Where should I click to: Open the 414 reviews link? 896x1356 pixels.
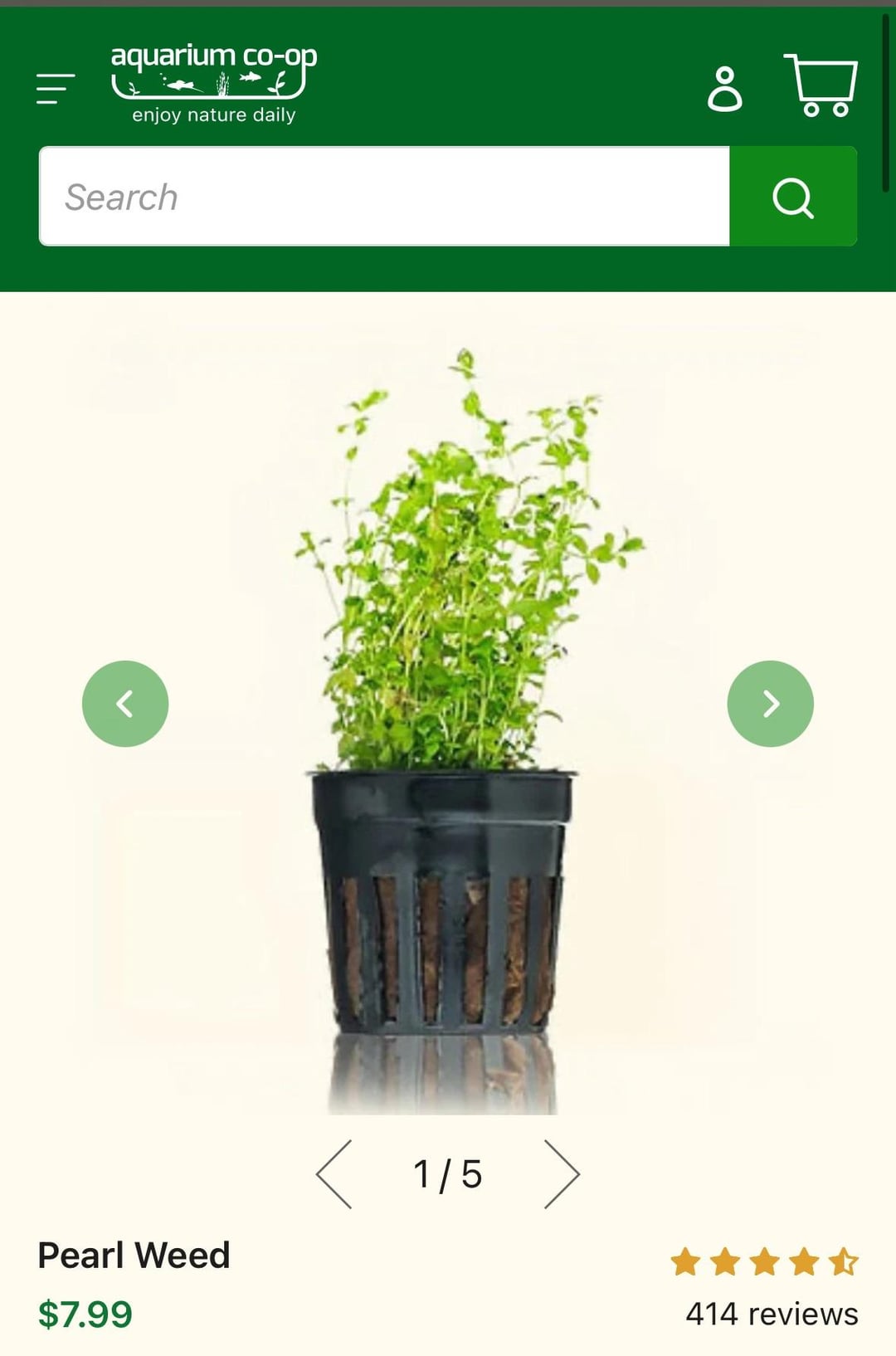[x=772, y=1314]
